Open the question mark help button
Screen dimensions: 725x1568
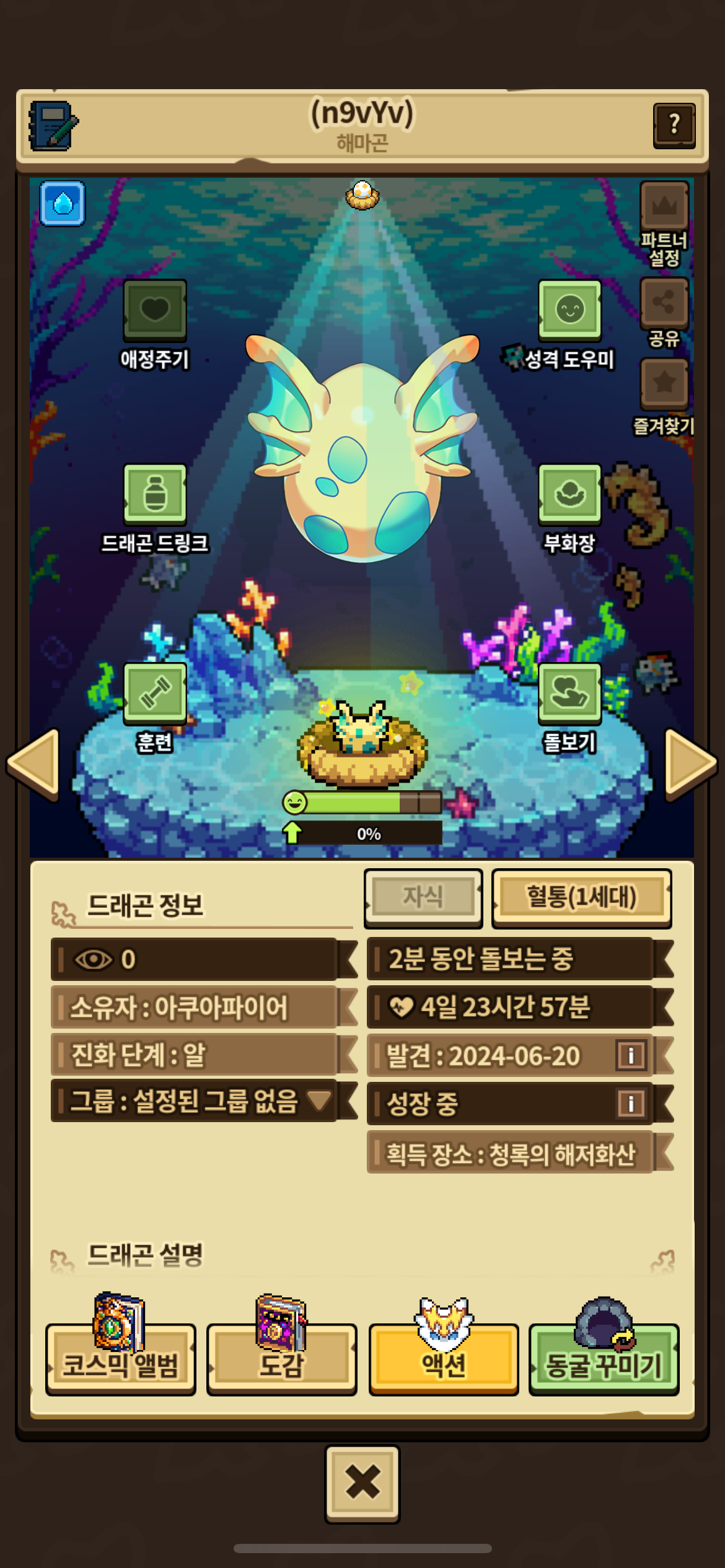674,126
